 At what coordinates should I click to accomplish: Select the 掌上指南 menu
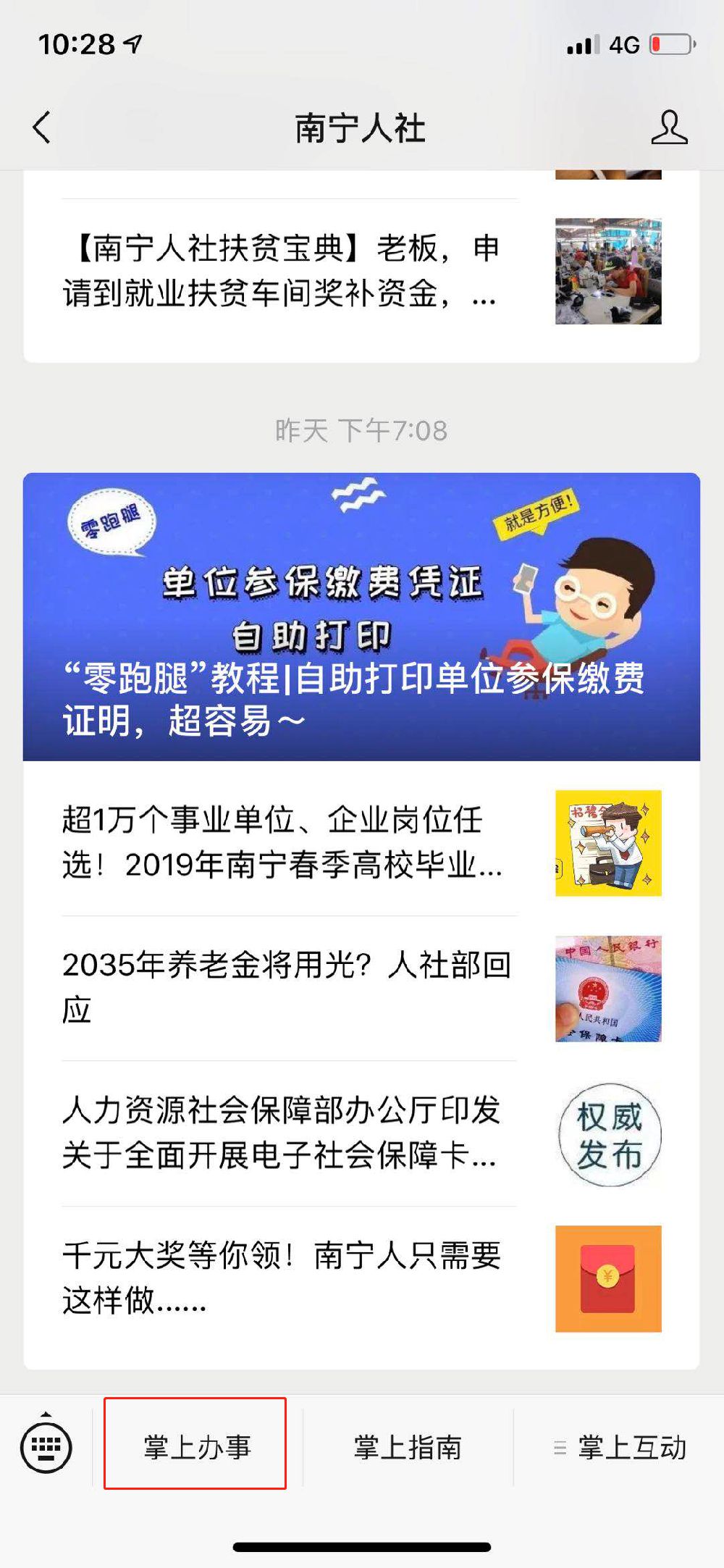tap(408, 1447)
